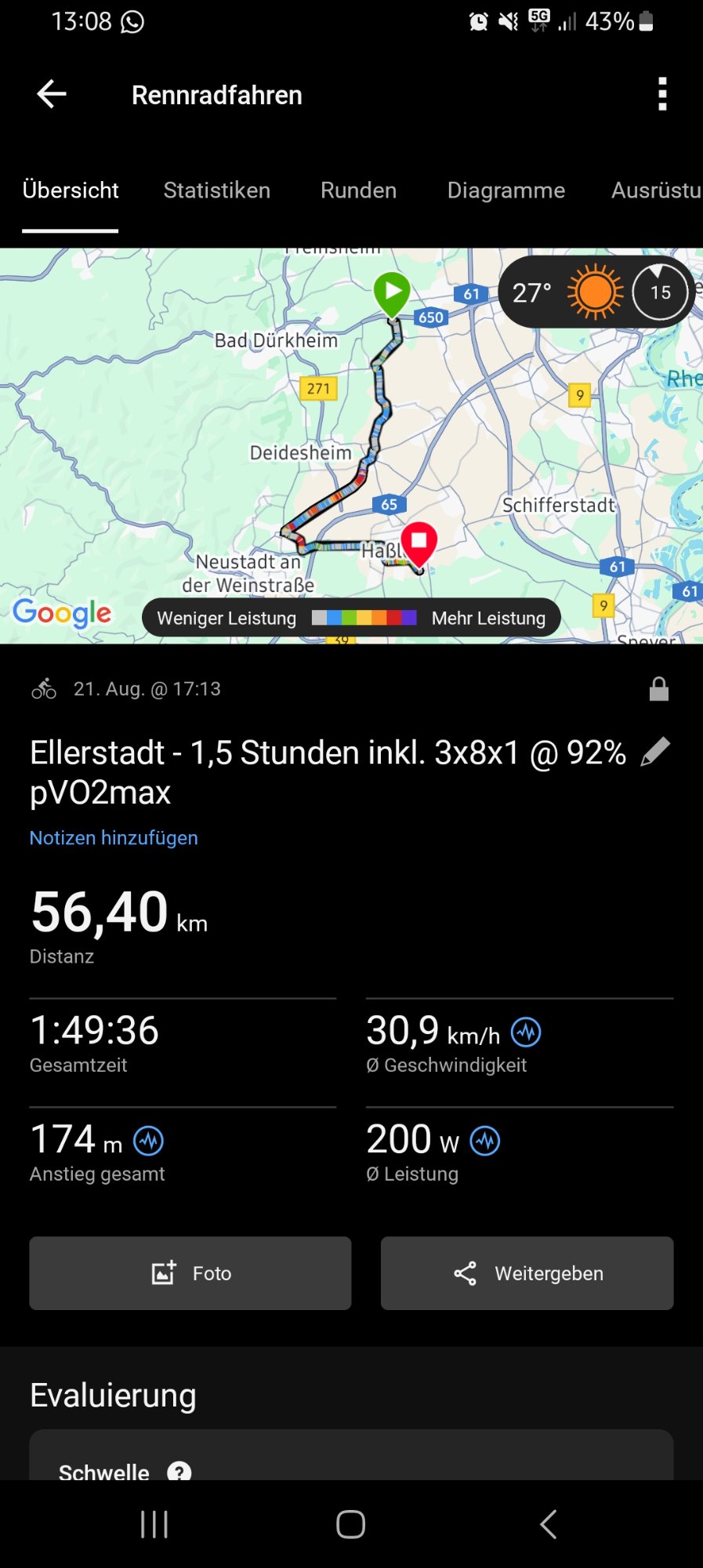The width and height of the screenshot is (703, 1568).
Task: Go back using the app bar arrow
Action: click(52, 95)
